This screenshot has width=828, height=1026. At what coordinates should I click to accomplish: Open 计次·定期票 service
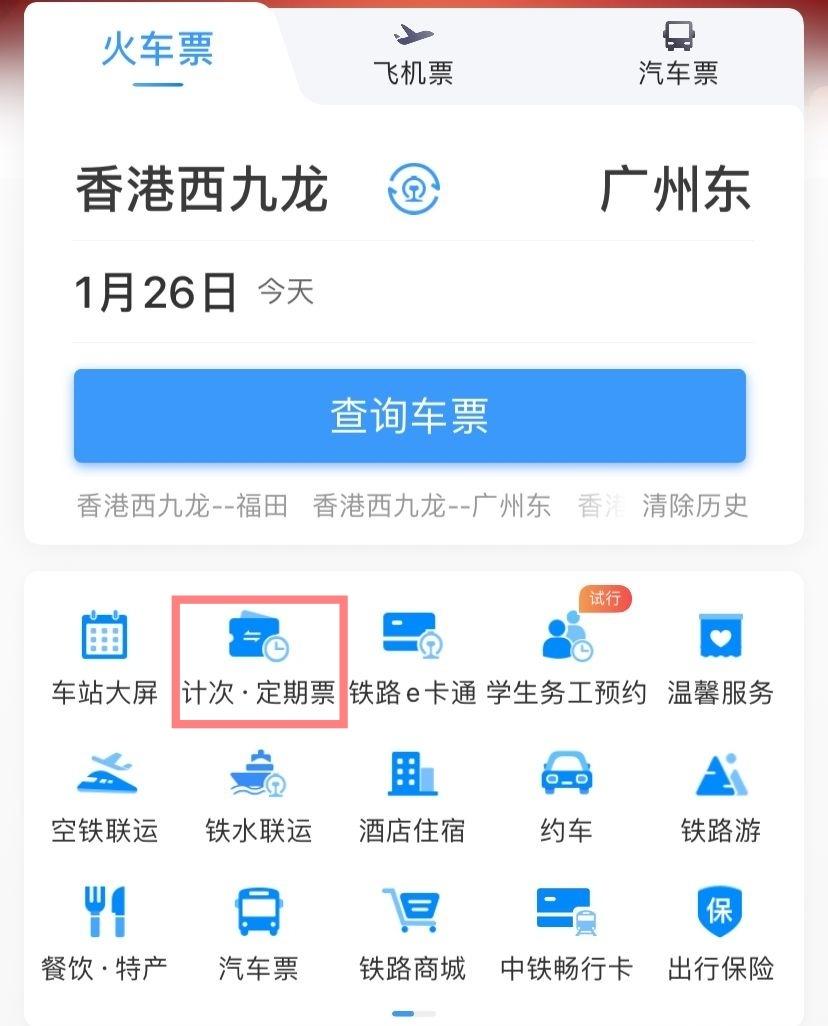click(259, 658)
